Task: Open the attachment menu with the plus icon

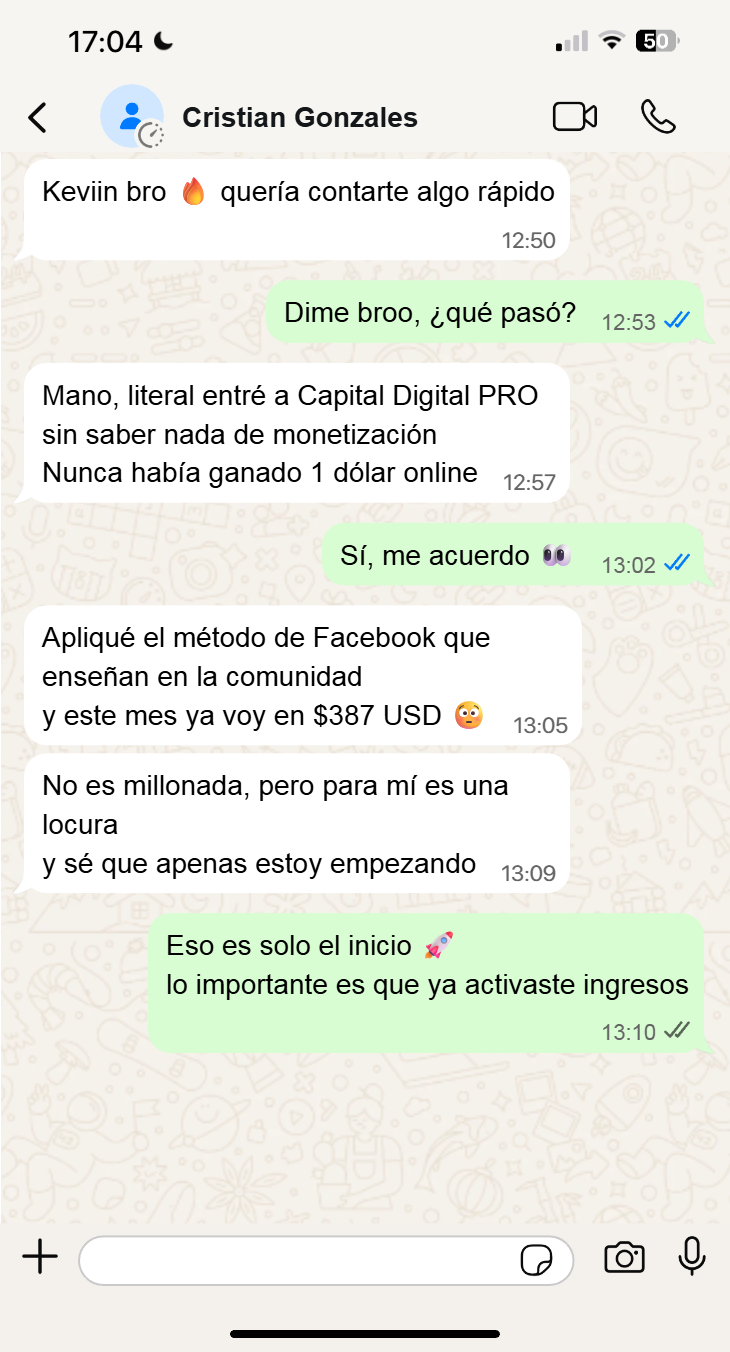Action: click(40, 1258)
